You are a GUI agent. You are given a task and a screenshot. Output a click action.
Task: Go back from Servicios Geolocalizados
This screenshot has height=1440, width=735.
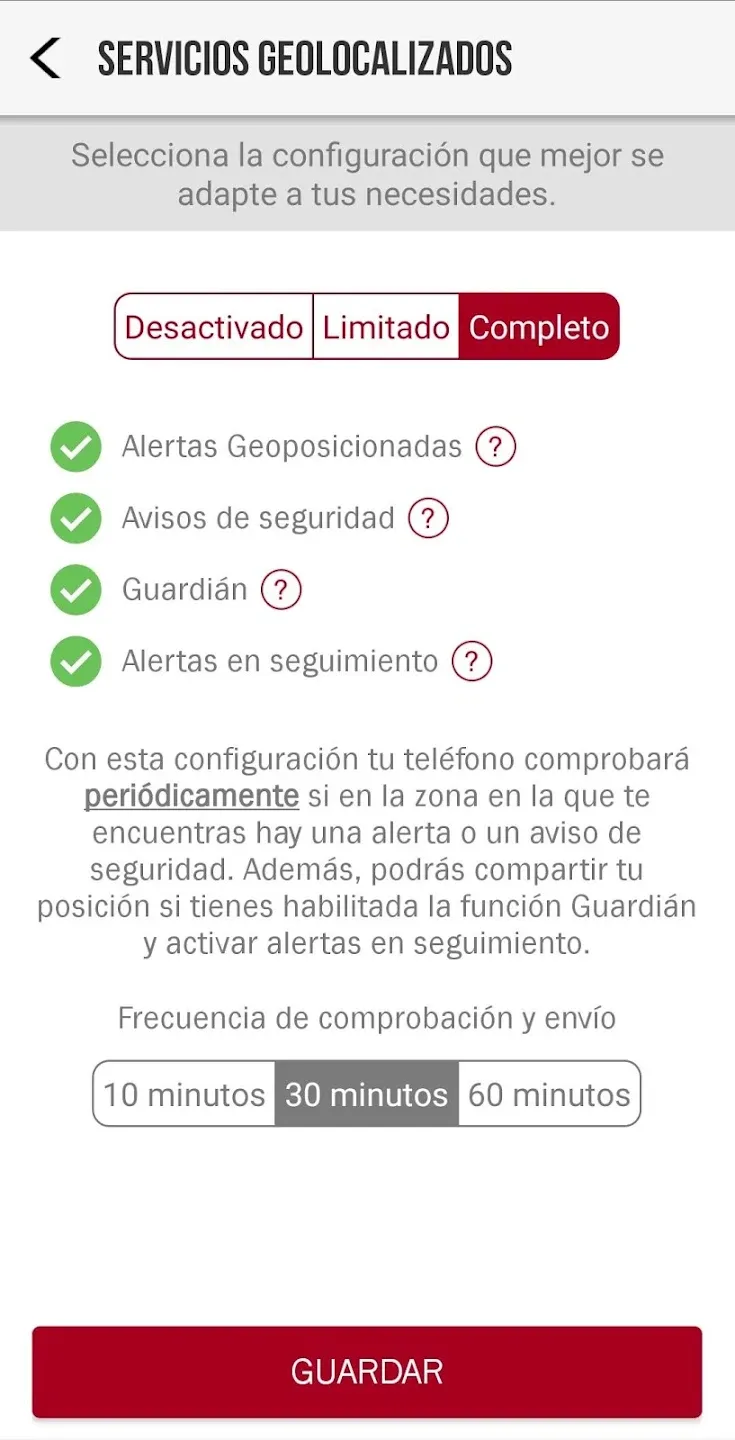point(46,58)
